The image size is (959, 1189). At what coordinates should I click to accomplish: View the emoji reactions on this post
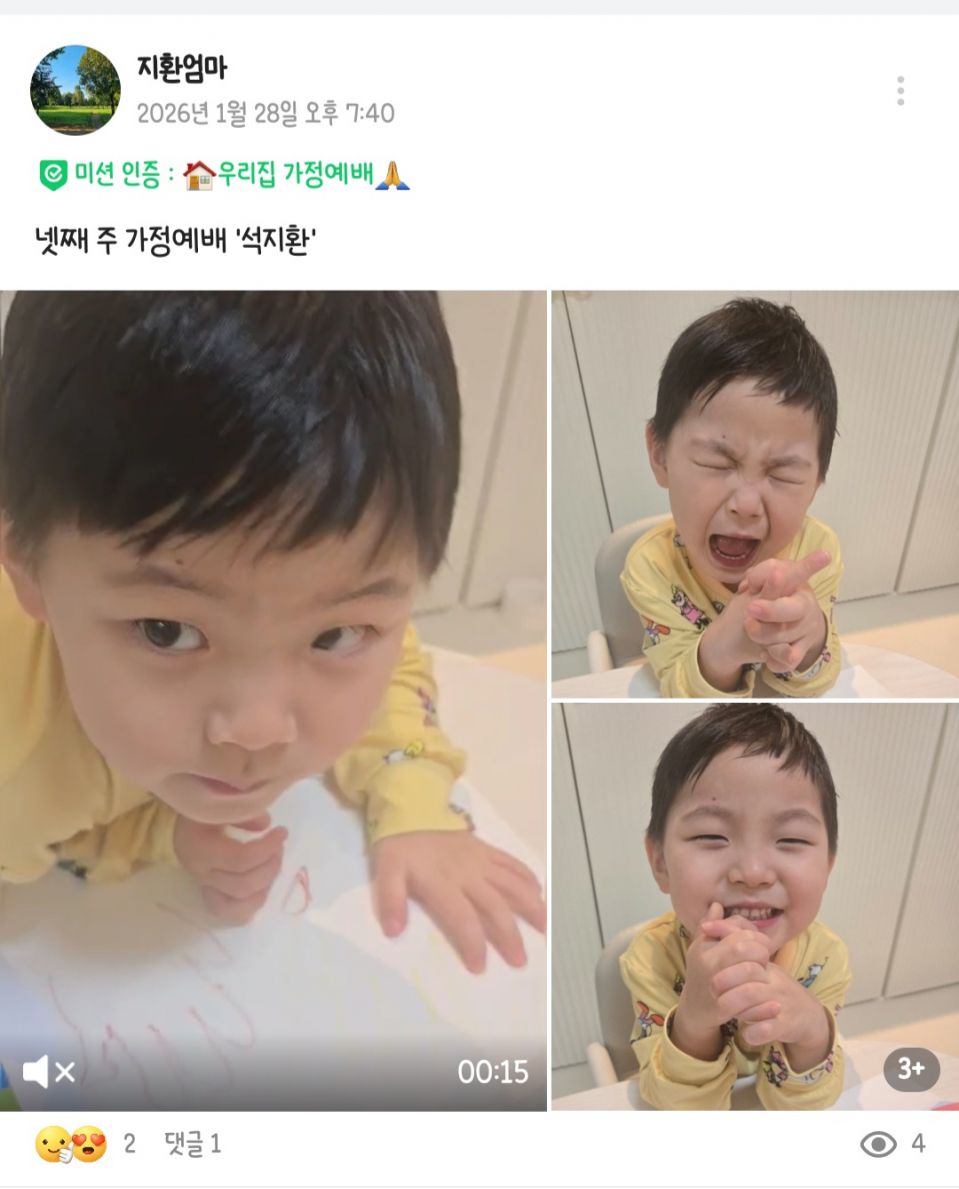[x=72, y=1144]
